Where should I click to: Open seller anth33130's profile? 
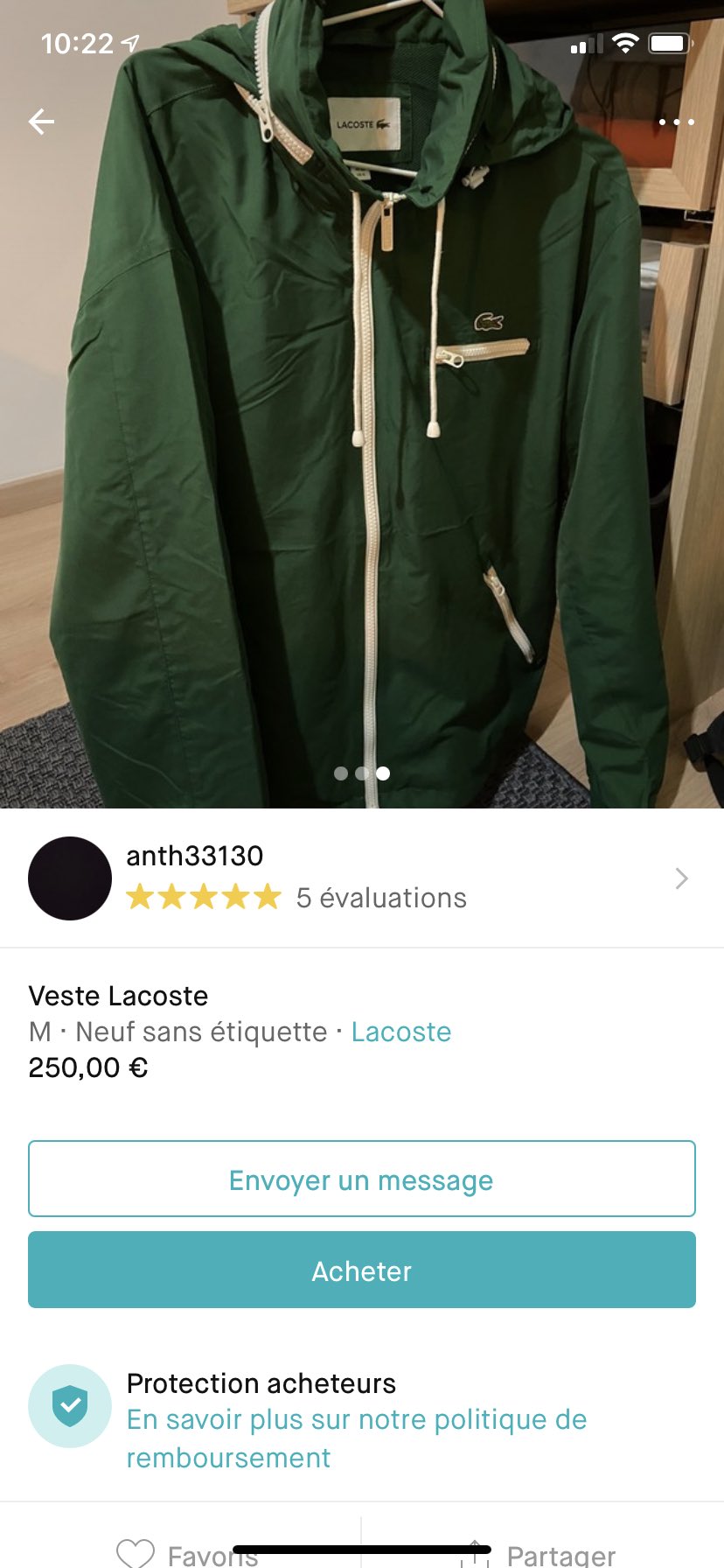[x=361, y=878]
